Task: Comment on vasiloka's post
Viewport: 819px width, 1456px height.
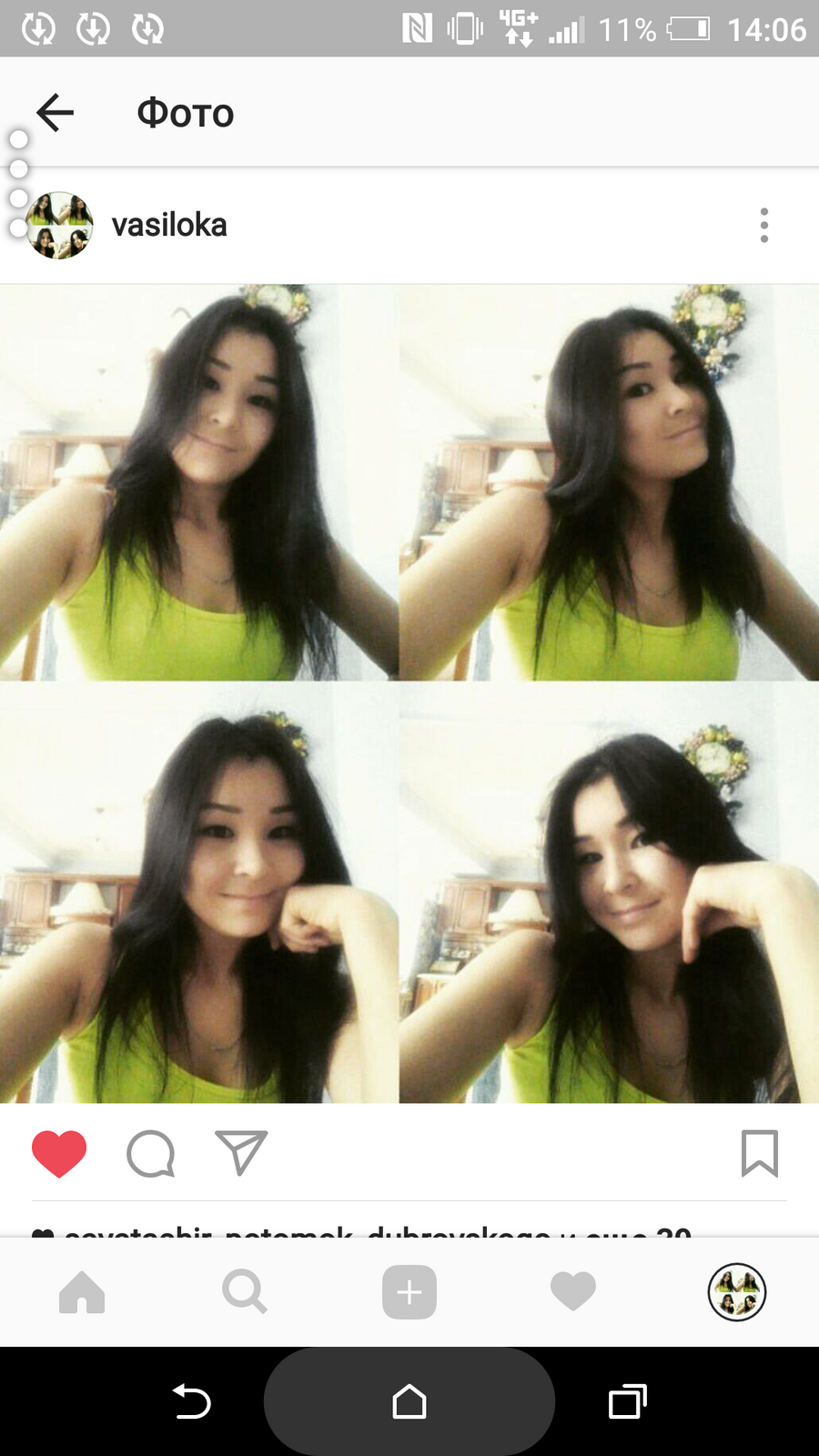Action: coord(150,1154)
